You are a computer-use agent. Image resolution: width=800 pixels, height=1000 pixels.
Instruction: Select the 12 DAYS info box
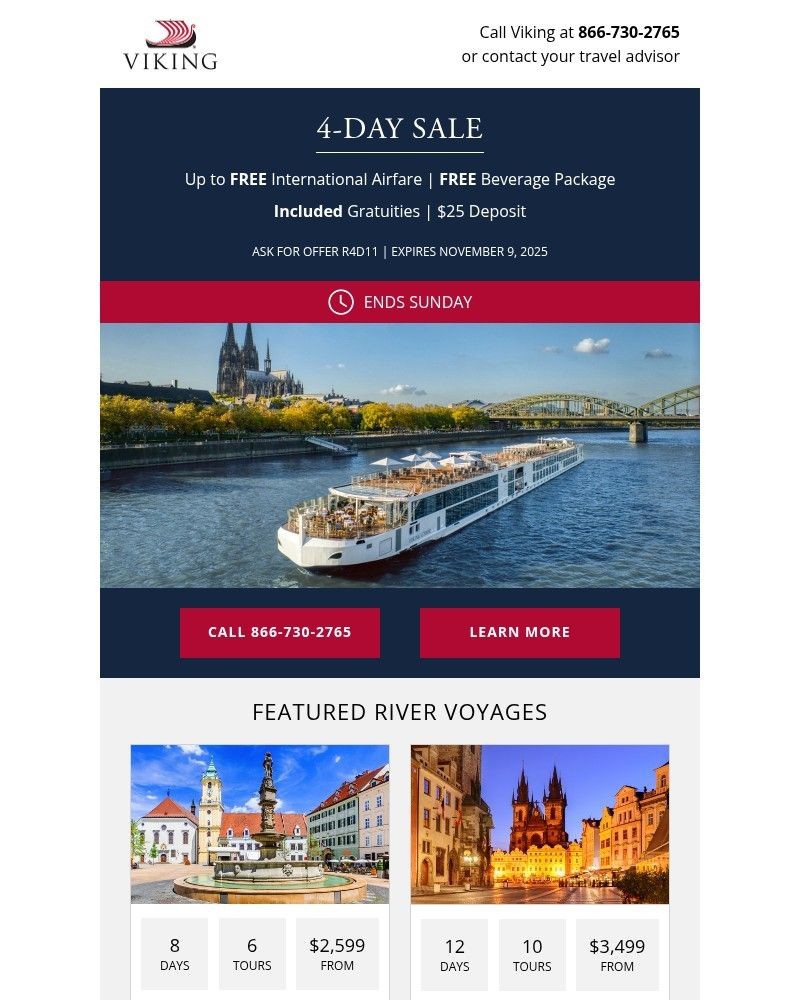(x=454, y=953)
